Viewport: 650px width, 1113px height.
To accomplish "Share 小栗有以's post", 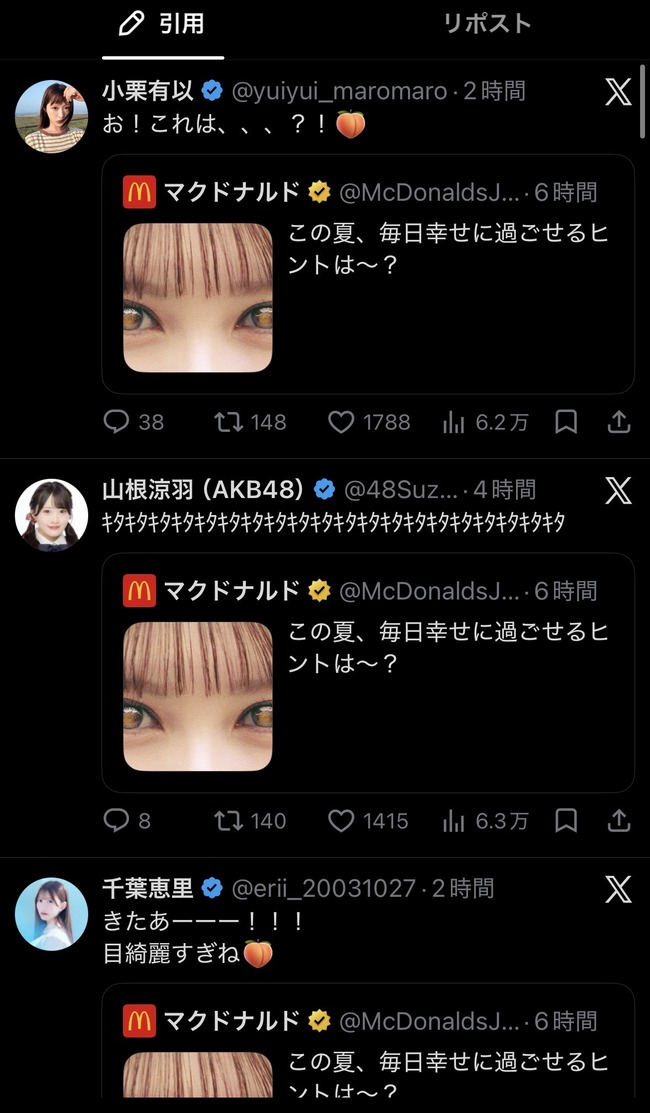I will pyautogui.click(x=619, y=422).
